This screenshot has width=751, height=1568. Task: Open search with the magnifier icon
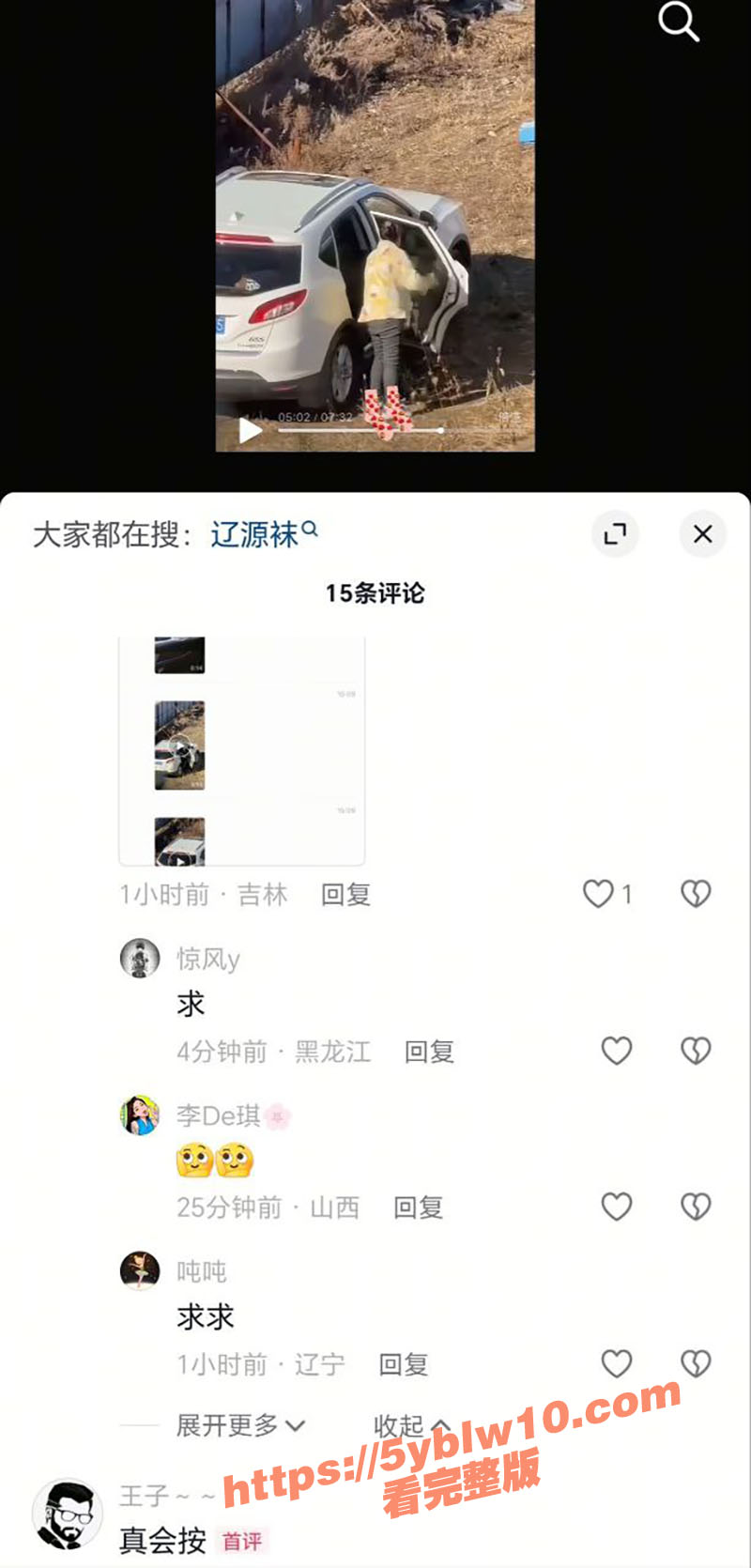(x=679, y=24)
